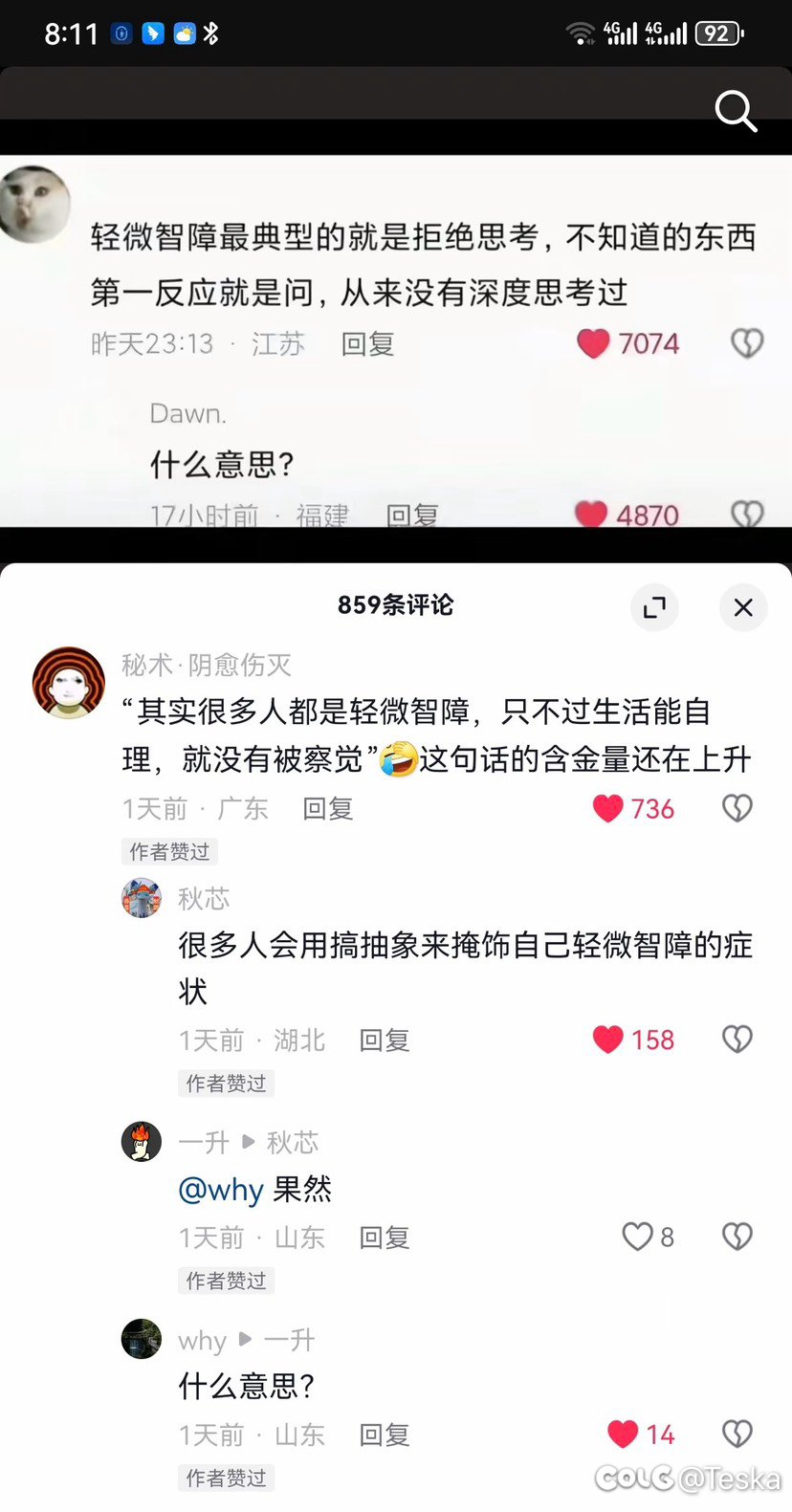The width and height of the screenshot is (792, 1512).
Task: Tap 回复 under why's 什么意思 comment
Action: click(385, 1435)
